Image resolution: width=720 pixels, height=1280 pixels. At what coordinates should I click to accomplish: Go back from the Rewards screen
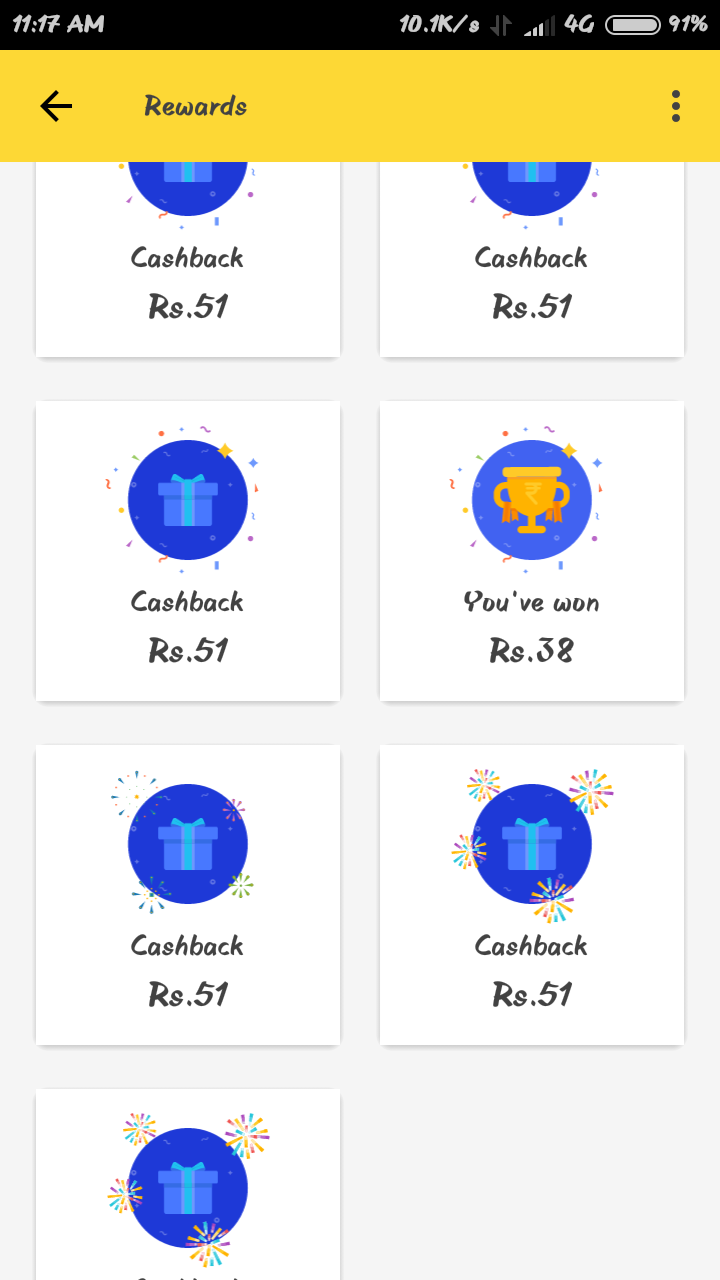(x=56, y=106)
